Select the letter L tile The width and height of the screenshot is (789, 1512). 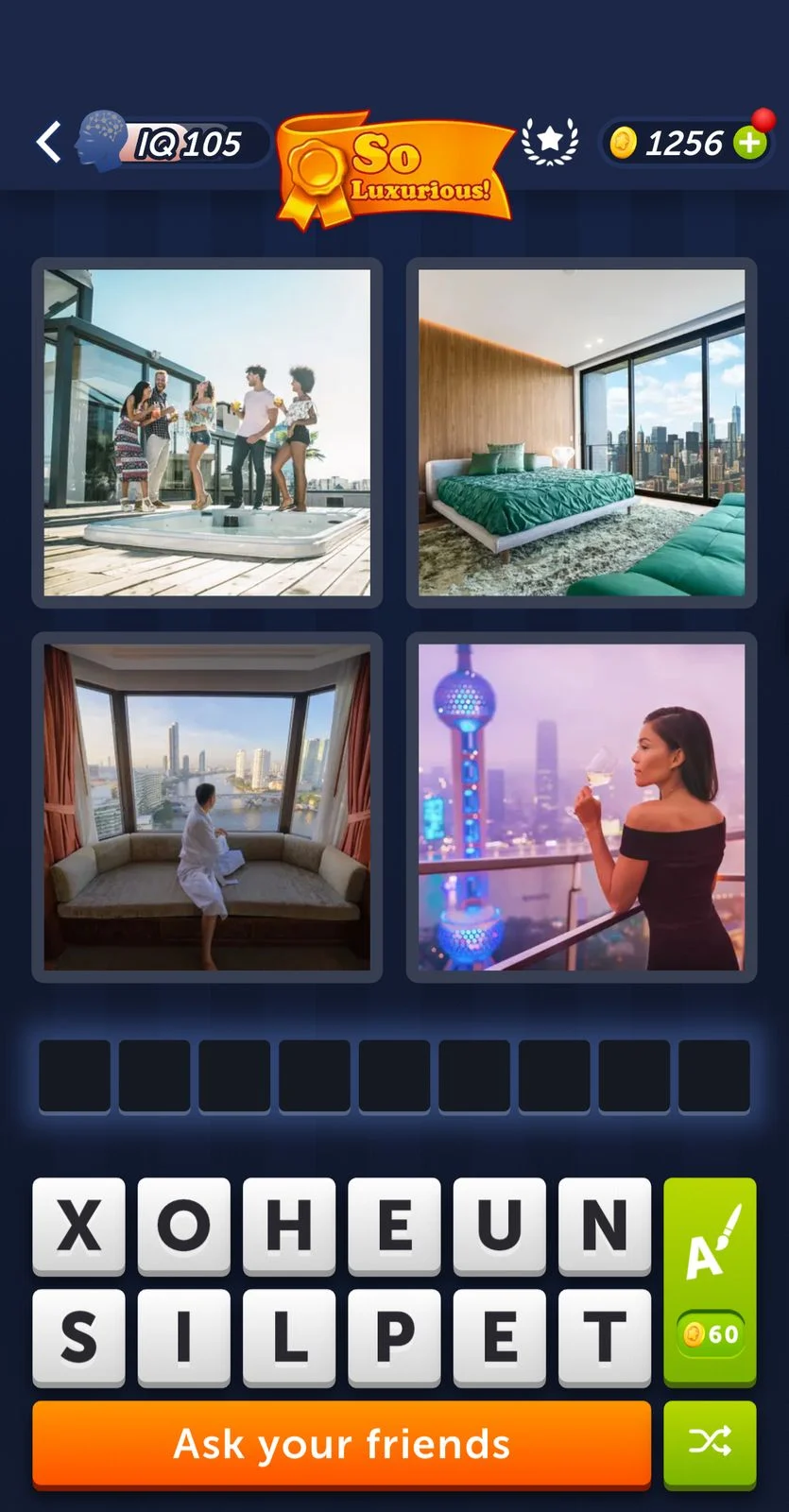[289, 1336]
